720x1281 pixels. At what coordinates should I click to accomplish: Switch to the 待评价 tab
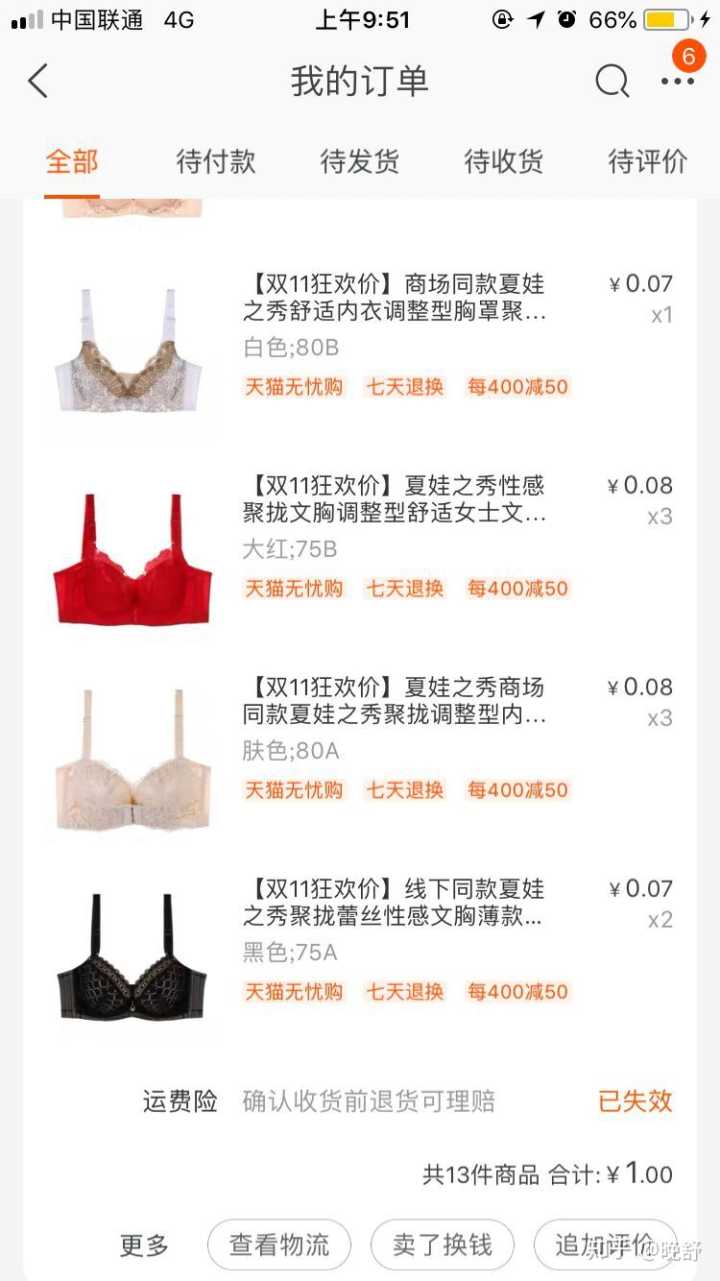tap(648, 161)
